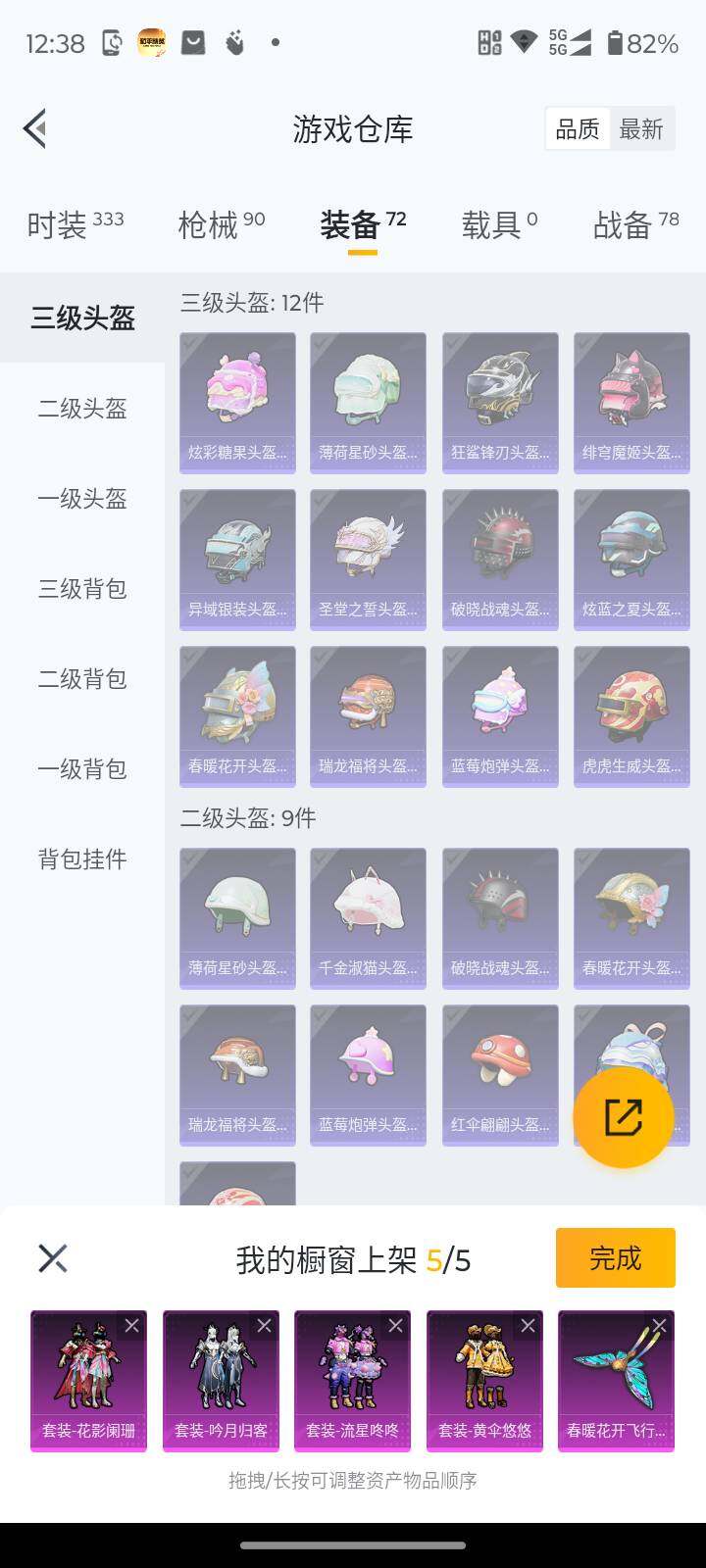This screenshot has height=1568, width=706.
Task: Select the 炫彩糖果头盔 item
Action: click(x=237, y=402)
